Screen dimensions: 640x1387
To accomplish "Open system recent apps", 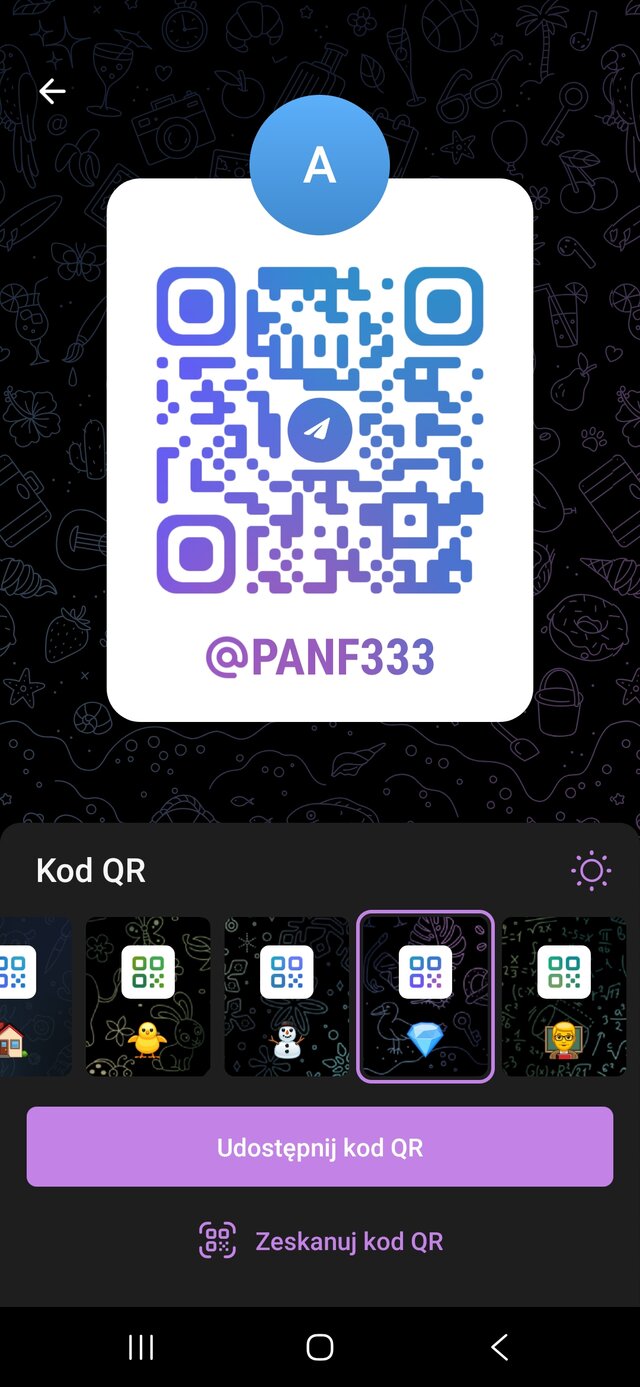I will (x=141, y=1347).
